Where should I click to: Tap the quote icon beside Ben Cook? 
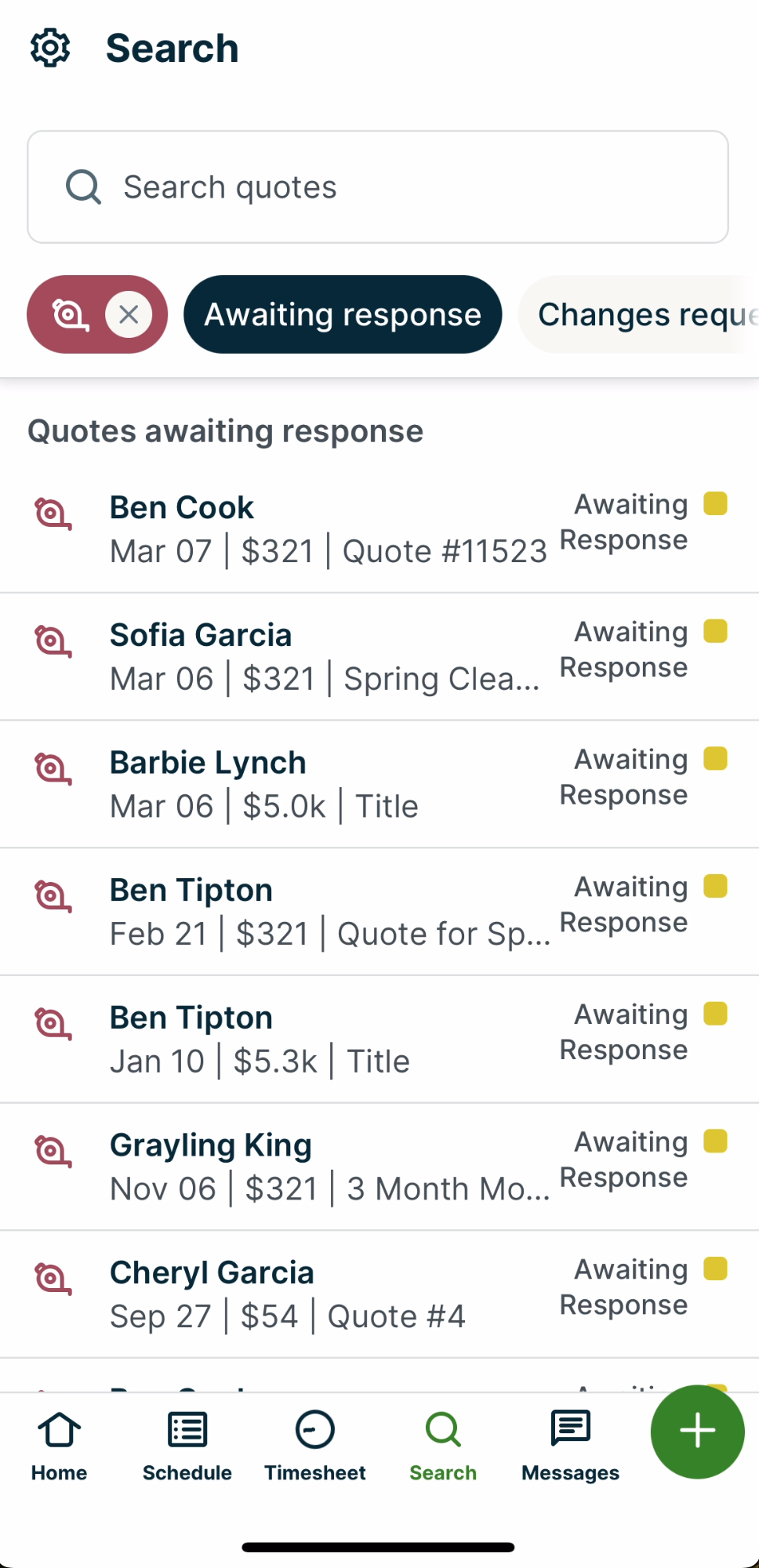(x=53, y=514)
